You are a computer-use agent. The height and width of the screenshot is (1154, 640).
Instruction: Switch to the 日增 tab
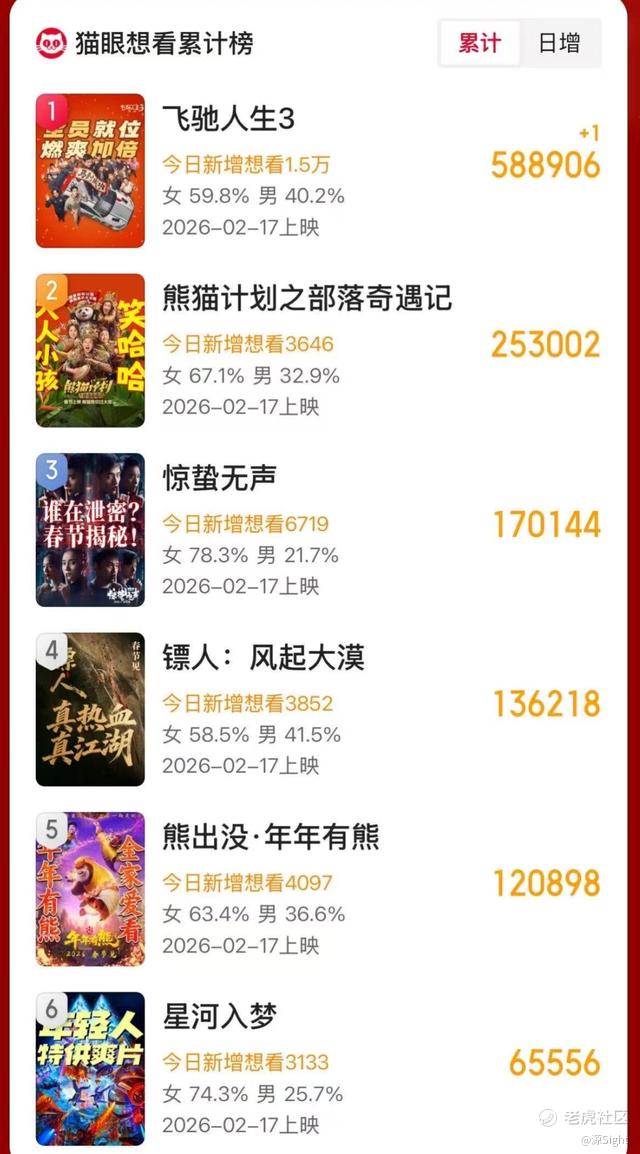[x=559, y=44]
